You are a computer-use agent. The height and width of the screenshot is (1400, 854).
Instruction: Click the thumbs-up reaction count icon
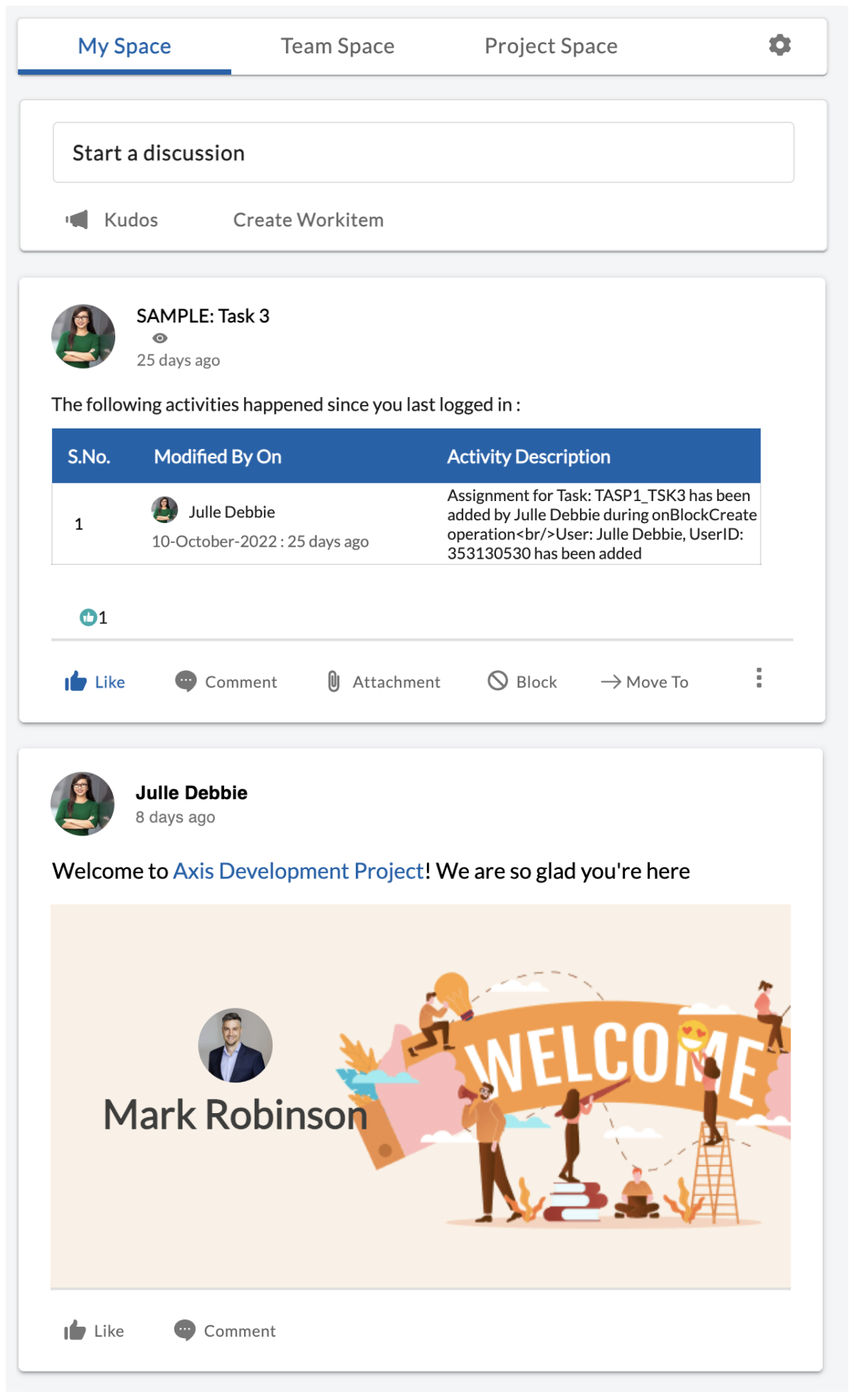[88, 616]
